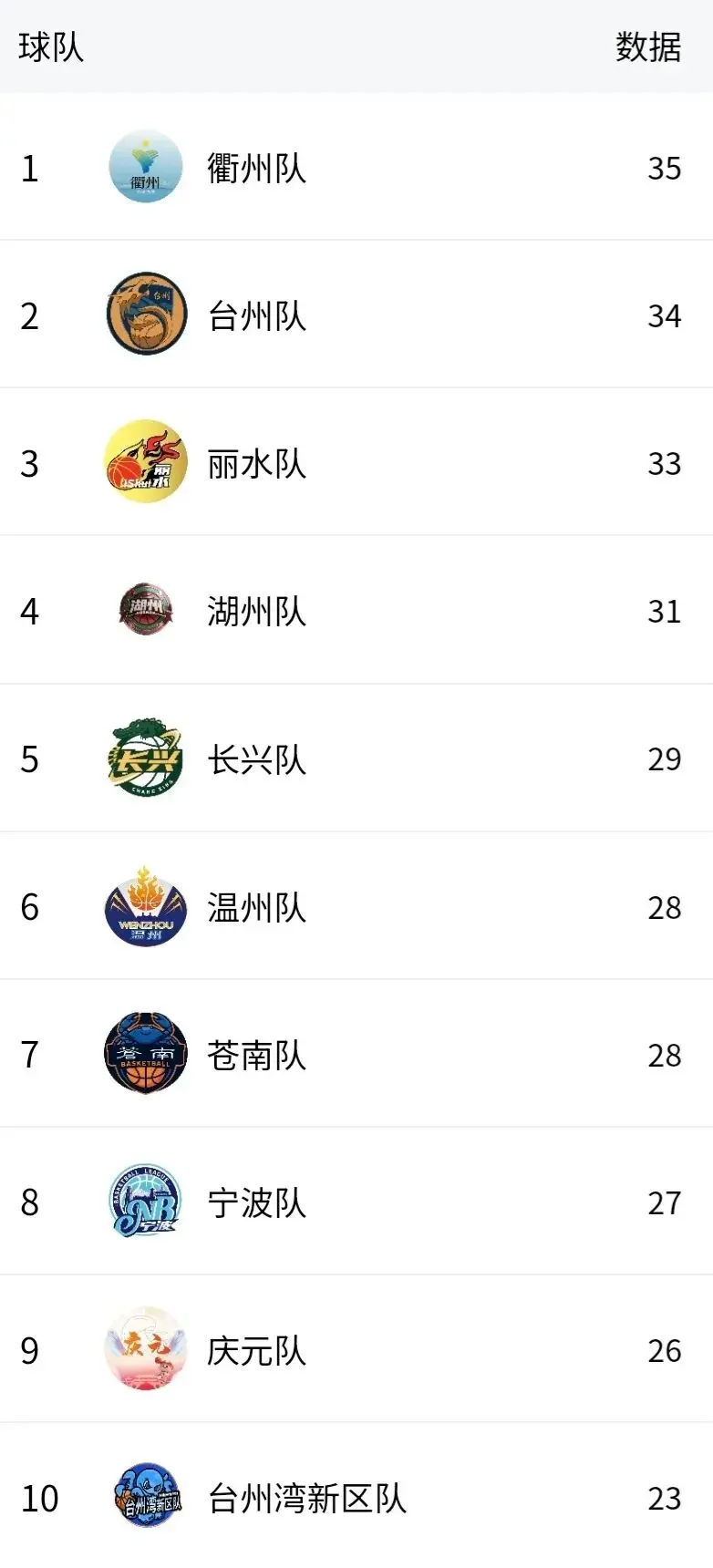Open the 温州队 team name link
The image size is (713, 1568).
coord(256,908)
